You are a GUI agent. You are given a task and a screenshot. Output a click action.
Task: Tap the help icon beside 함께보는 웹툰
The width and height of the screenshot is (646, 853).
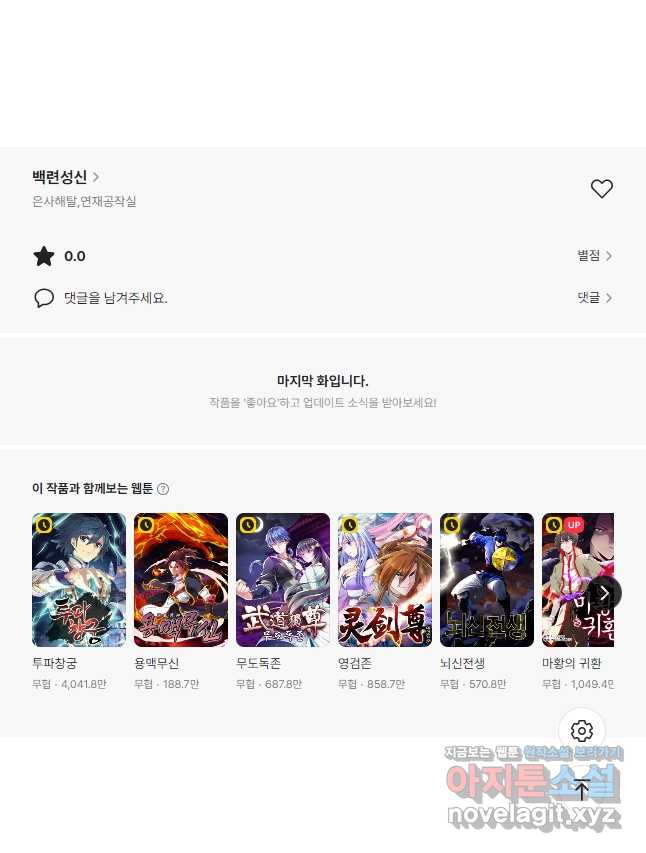[163, 489]
